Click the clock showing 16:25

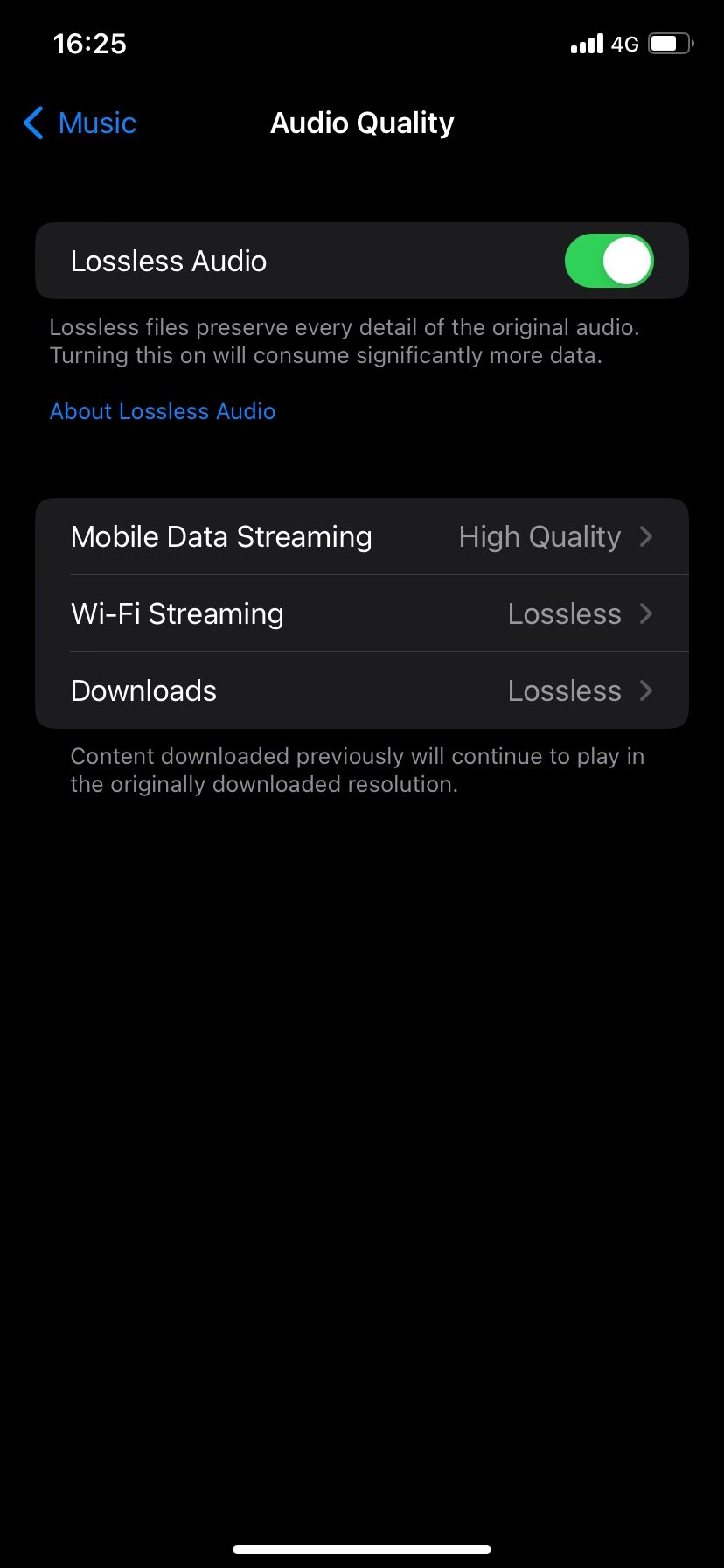[90, 43]
